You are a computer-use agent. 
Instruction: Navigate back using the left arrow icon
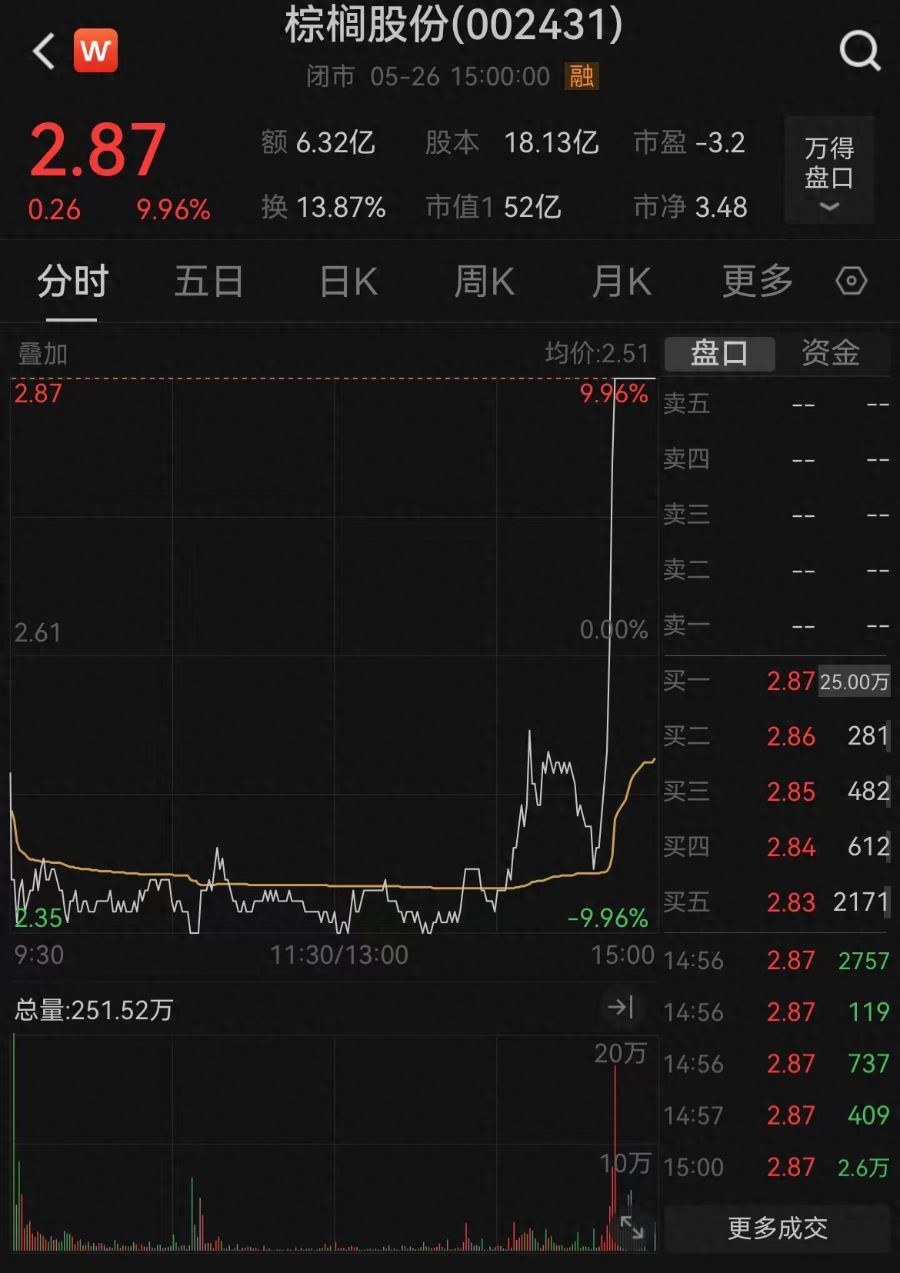coord(40,48)
